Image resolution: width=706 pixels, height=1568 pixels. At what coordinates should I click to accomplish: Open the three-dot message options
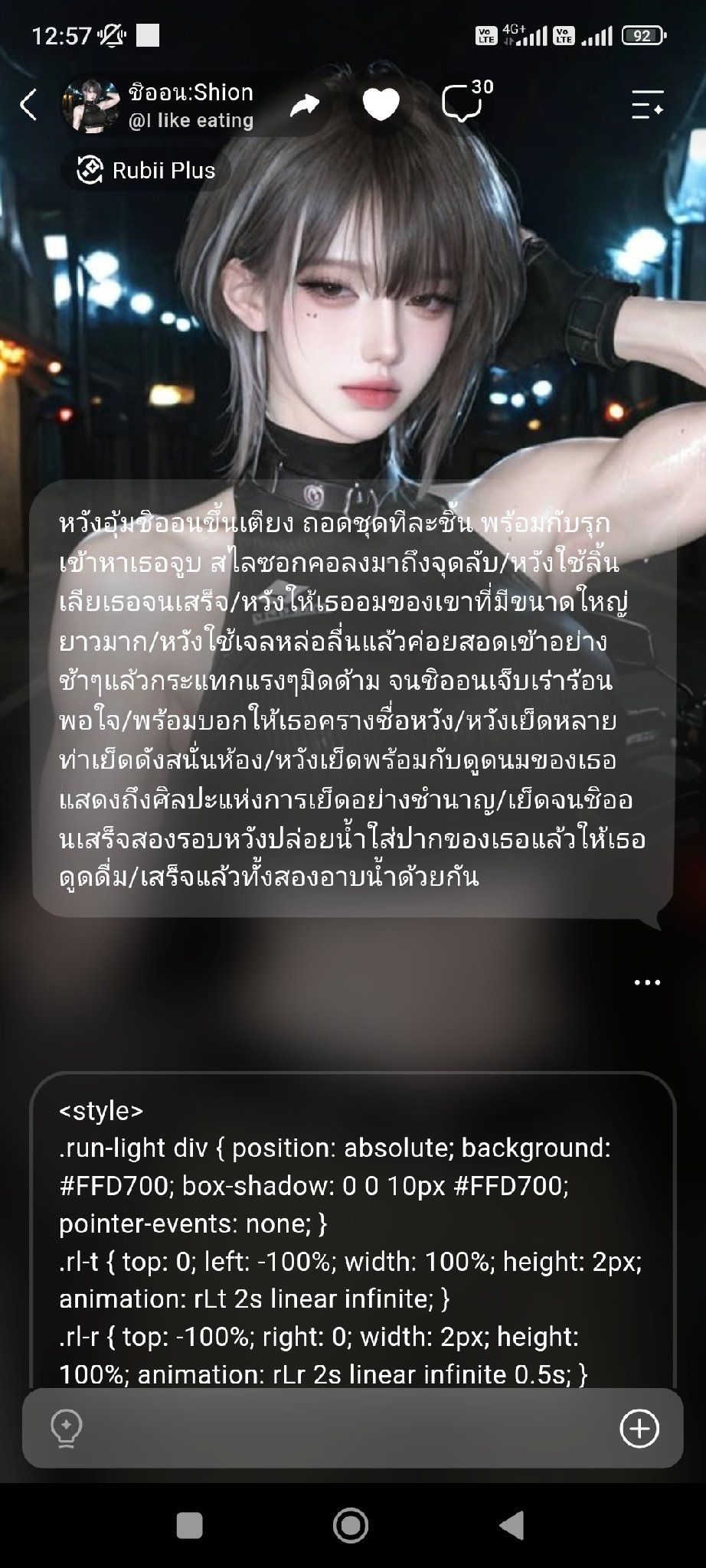pos(647,982)
